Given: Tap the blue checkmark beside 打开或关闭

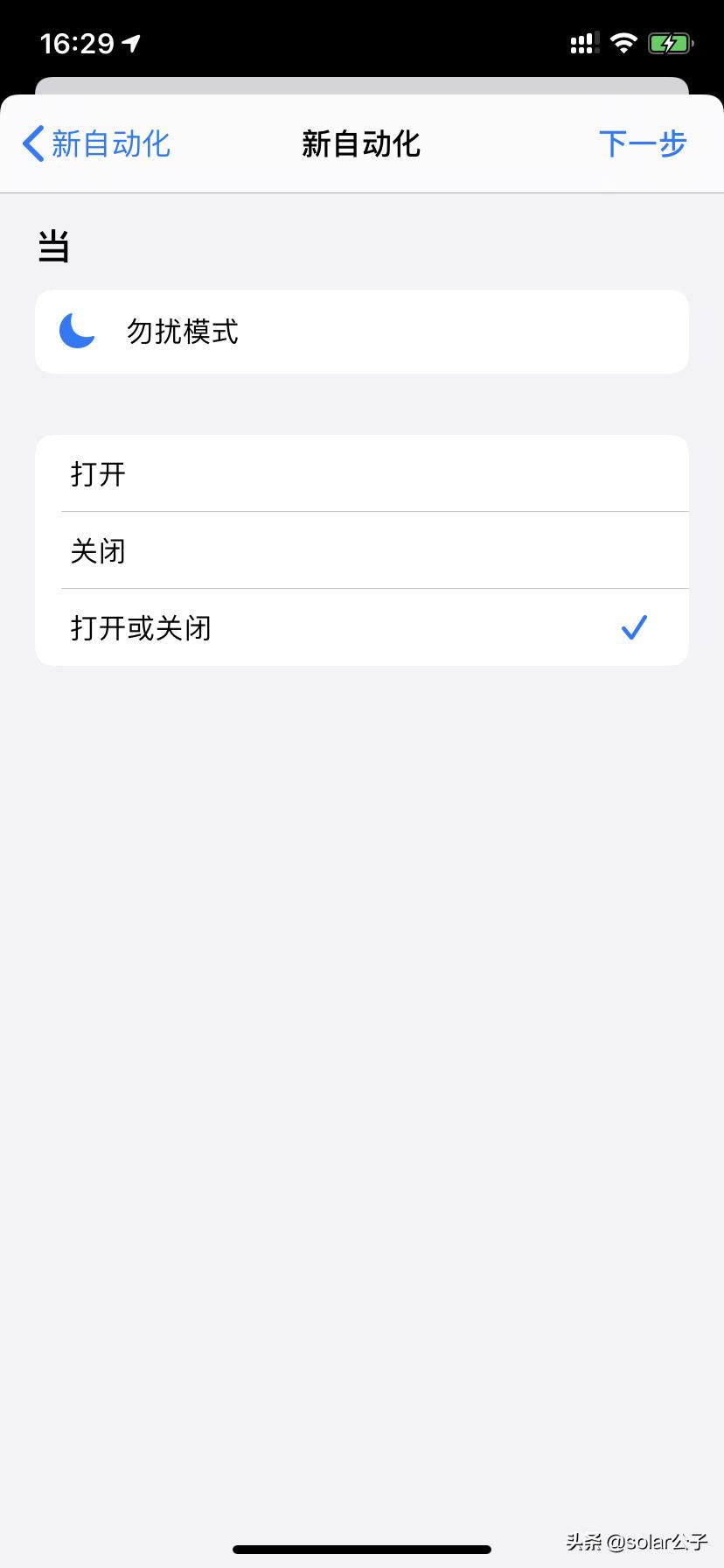Looking at the screenshot, I should [634, 626].
